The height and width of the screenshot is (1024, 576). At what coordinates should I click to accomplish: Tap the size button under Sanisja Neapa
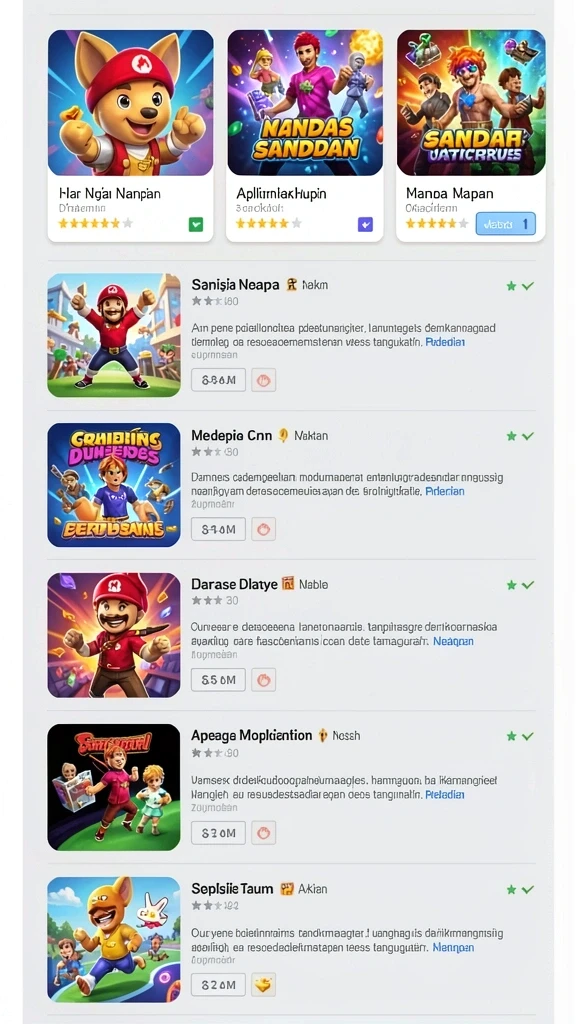pyautogui.click(x=218, y=380)
